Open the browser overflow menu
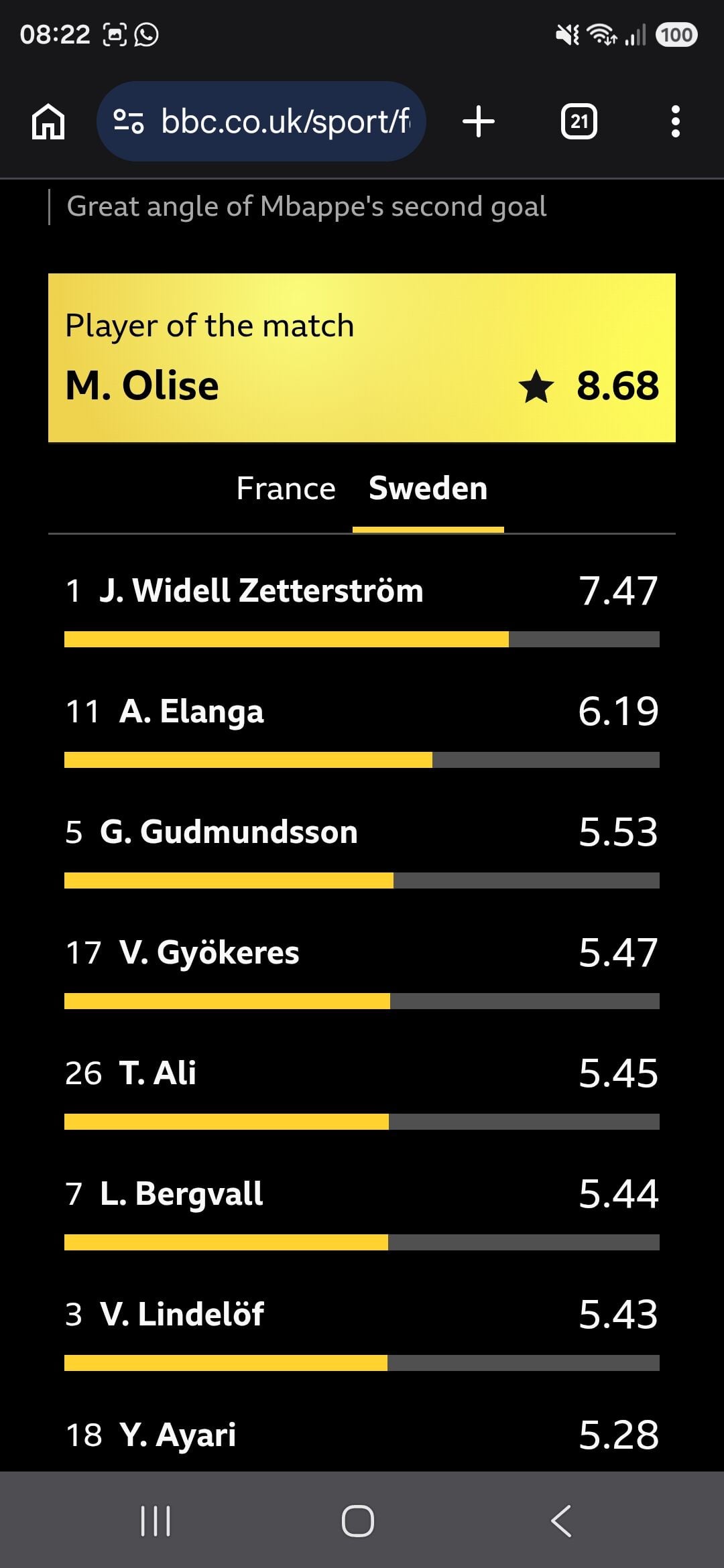This screenshot has height=1568, width=724. [676, 121]
